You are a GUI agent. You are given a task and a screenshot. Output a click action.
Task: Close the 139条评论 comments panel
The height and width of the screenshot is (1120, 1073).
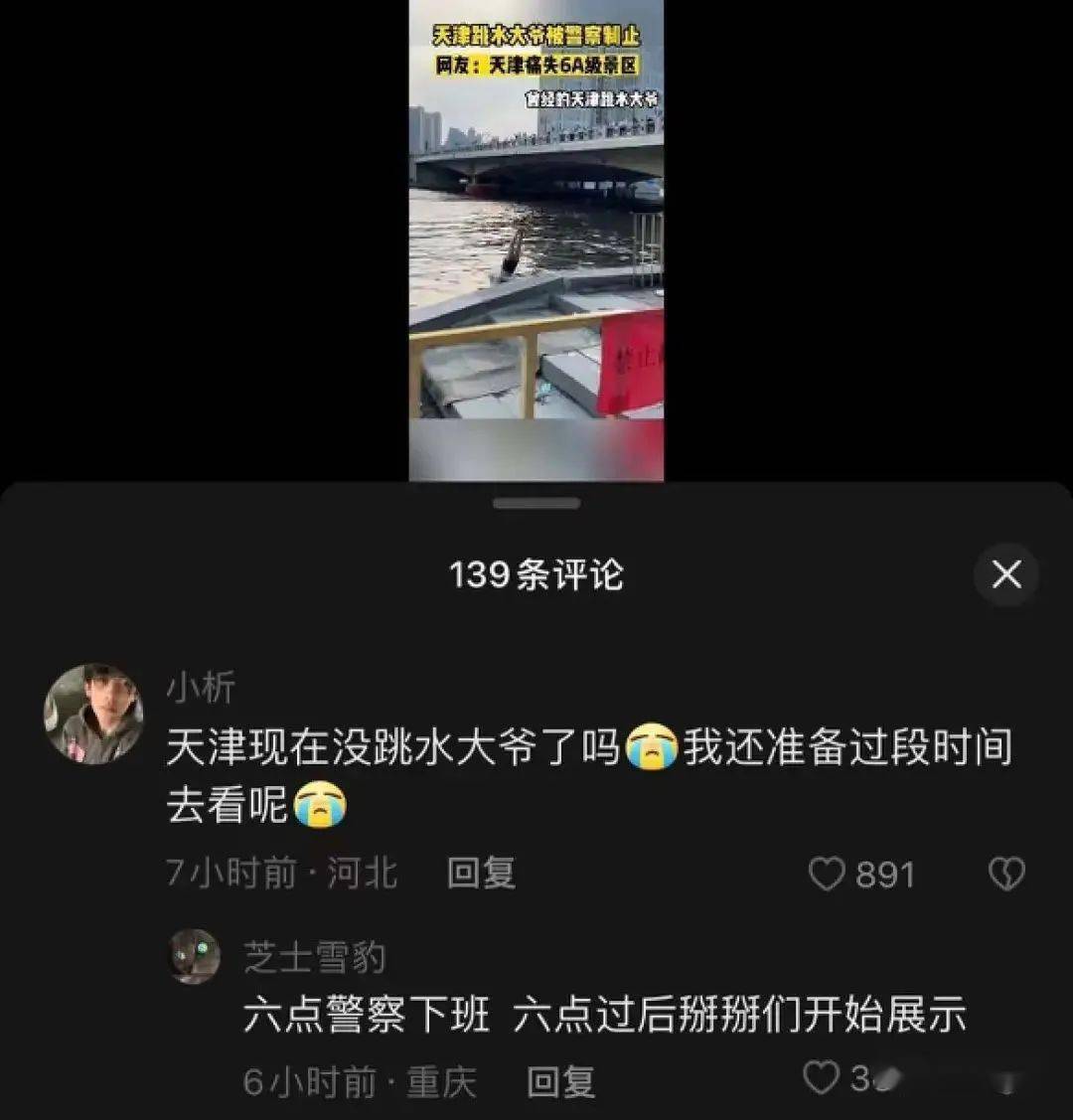coord(1005,574)
